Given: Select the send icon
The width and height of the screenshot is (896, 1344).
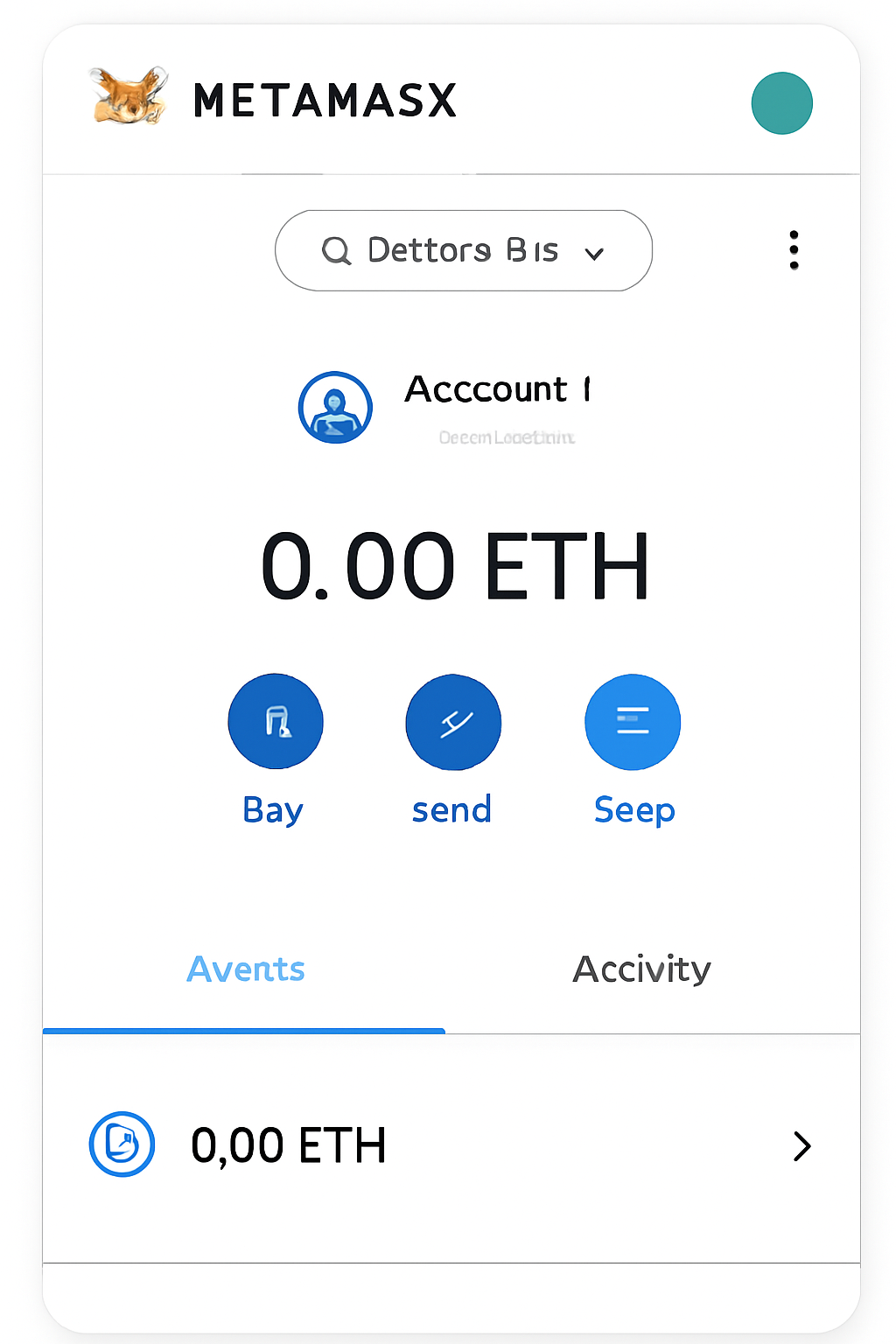Looking at the screenshot, I should coord(452,721).
